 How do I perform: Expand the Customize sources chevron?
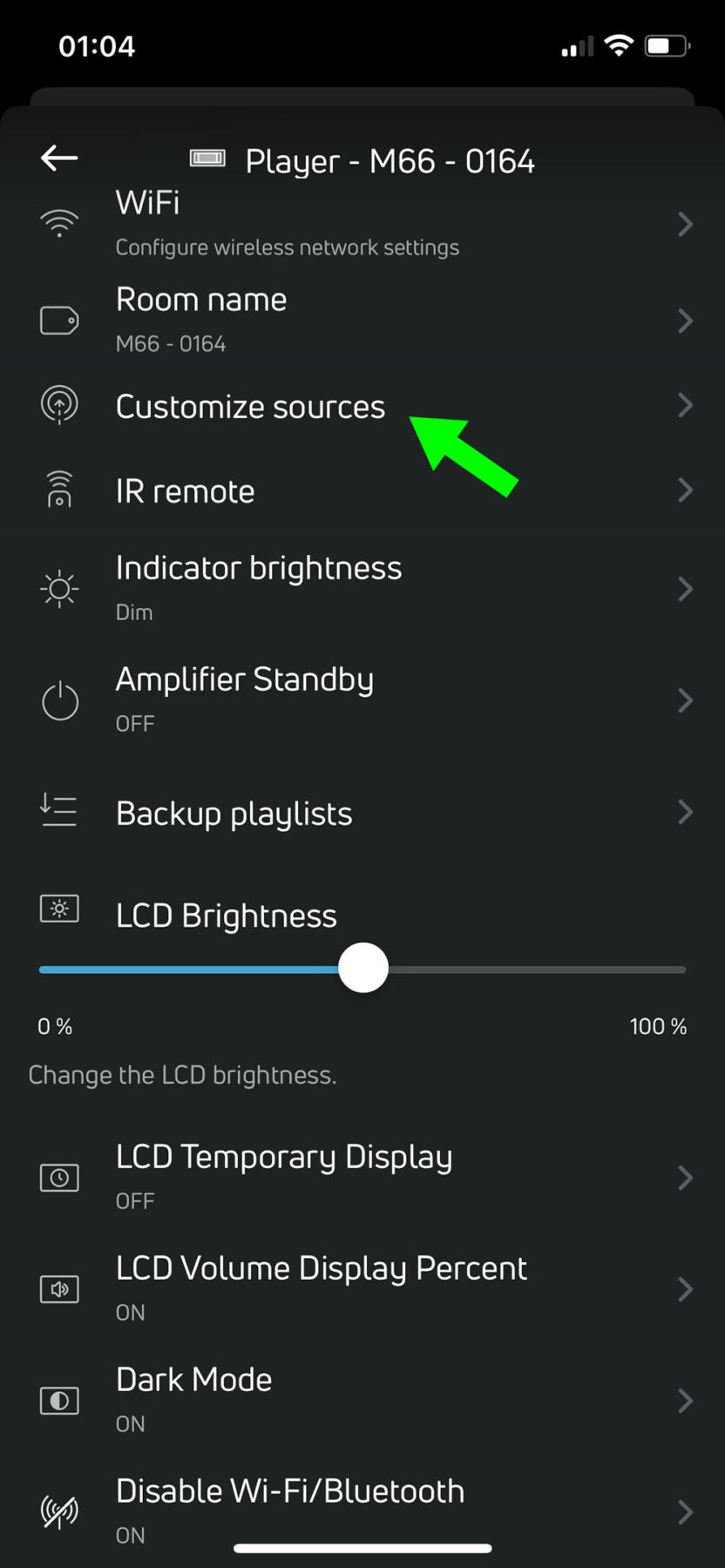(685, 405)
